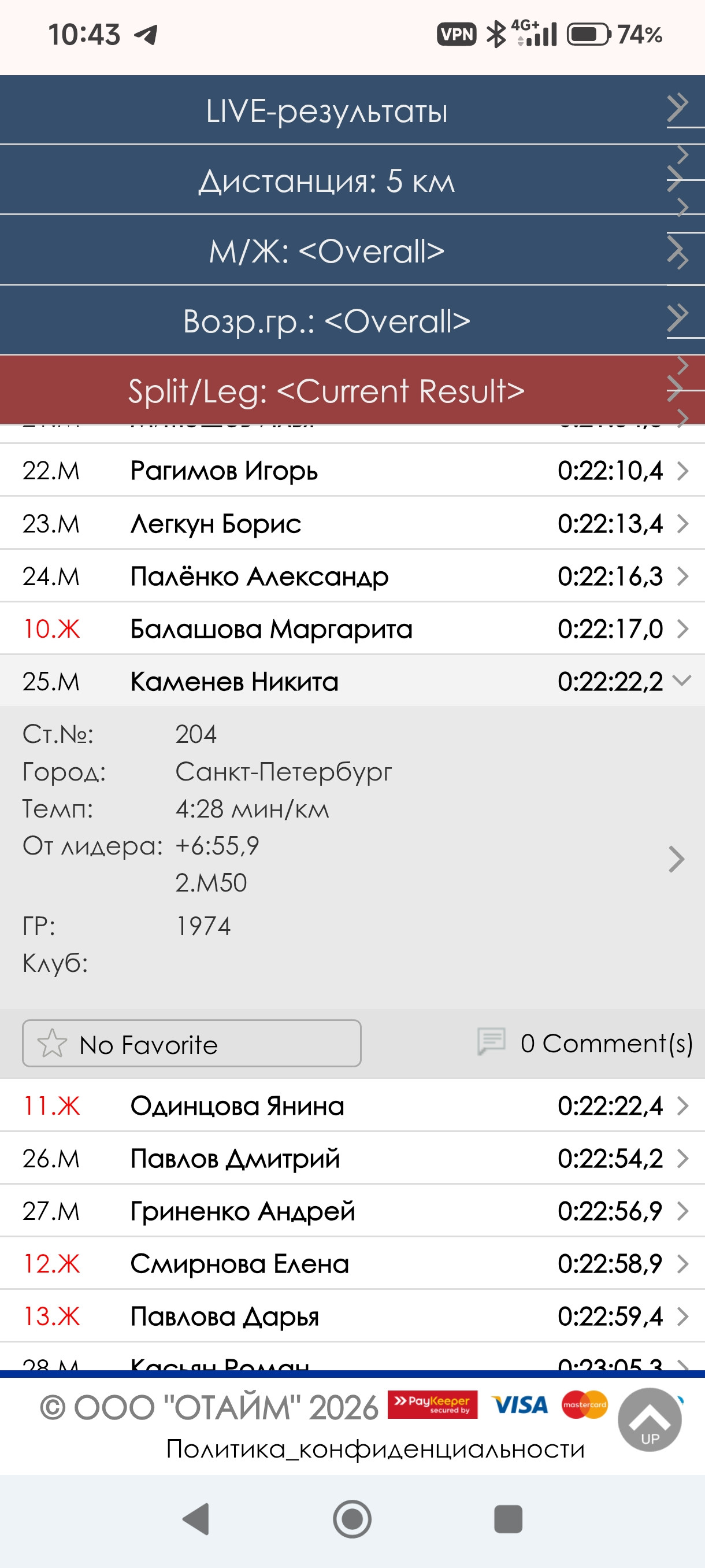The height and width of the screenshot is (1568, 705).
Task: Collapse the Каменев Никита result details
Action: click(352, 681)
